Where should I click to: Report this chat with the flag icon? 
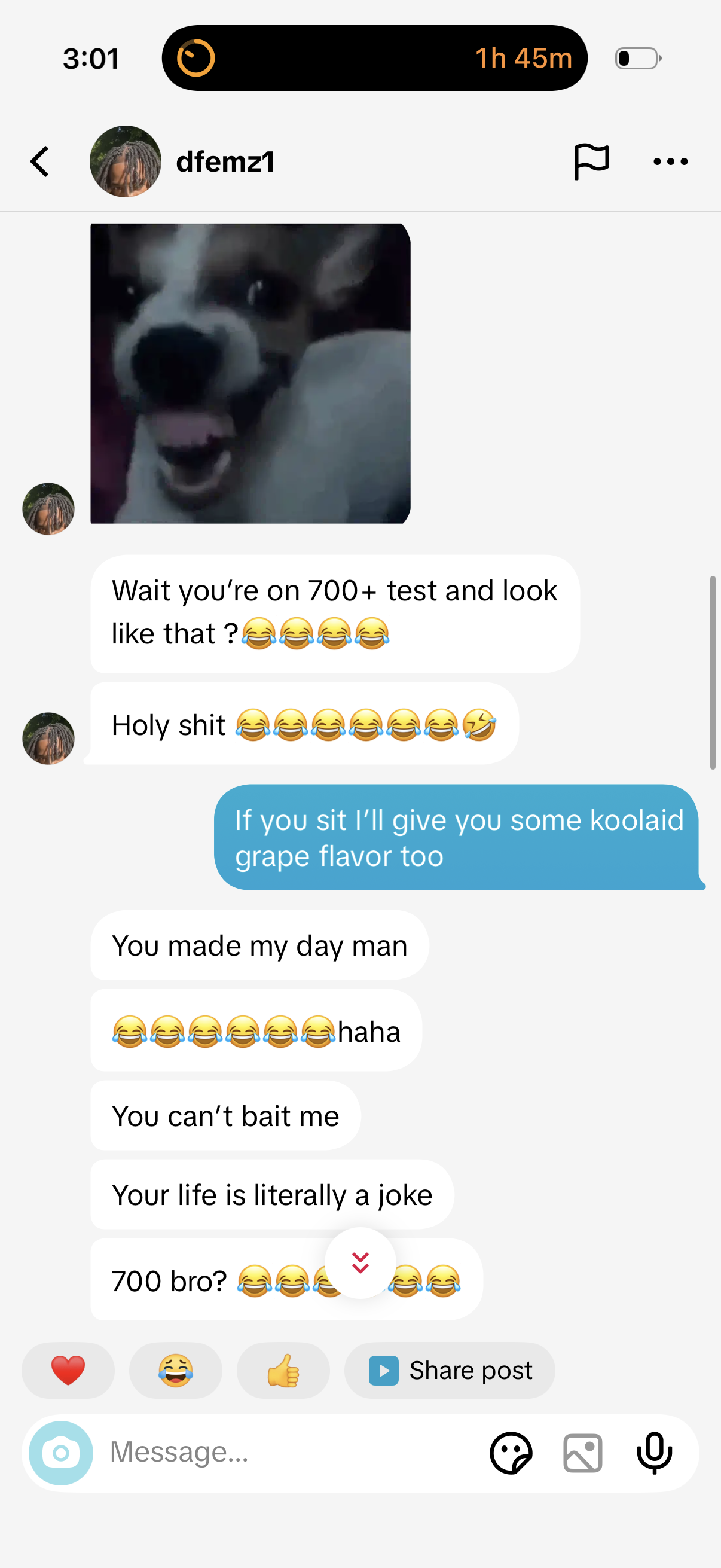coord(591,162)
